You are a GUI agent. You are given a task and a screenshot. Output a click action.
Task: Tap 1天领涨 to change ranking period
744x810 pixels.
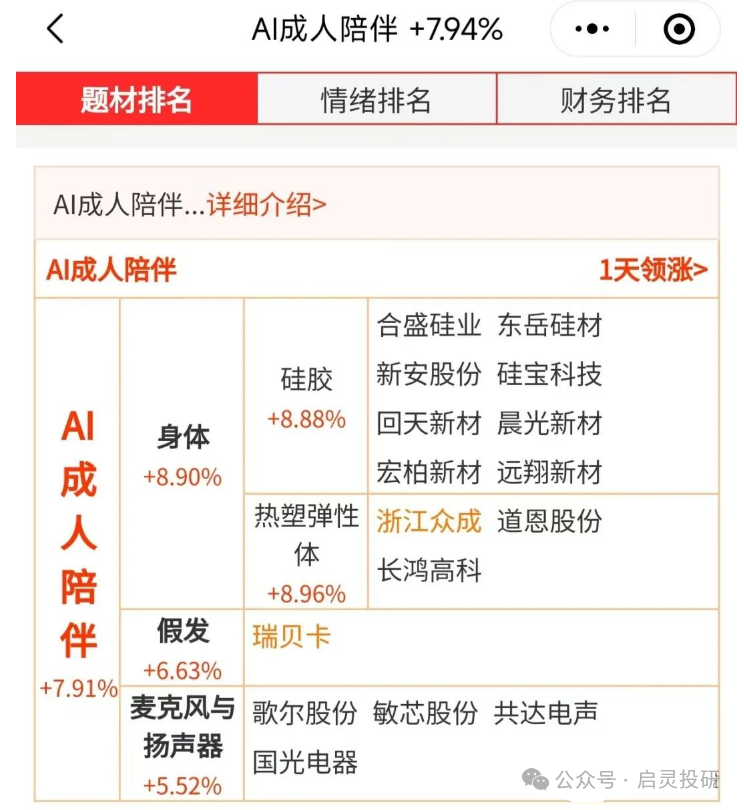653,269
